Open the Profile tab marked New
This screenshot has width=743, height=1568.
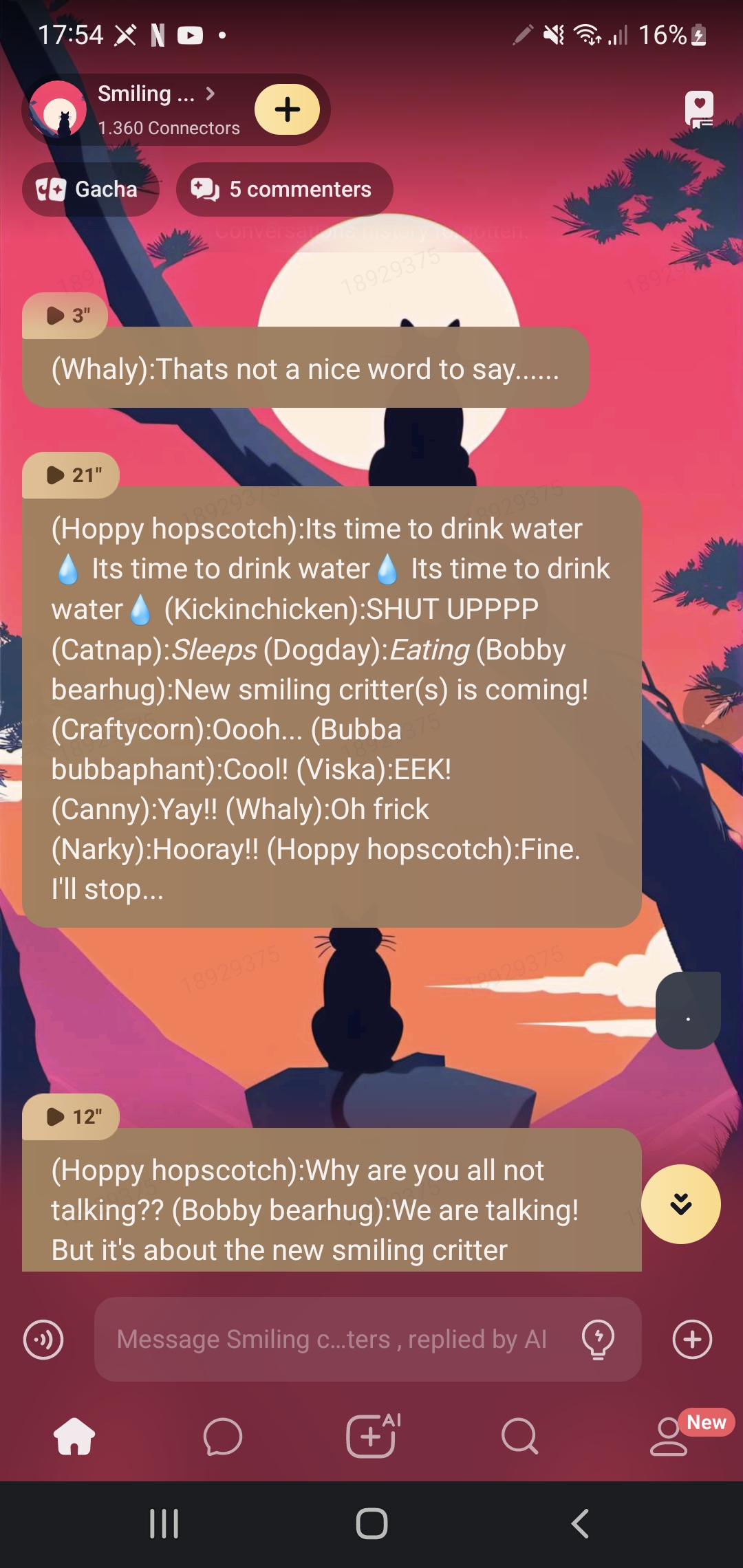tap(669, 1437)
